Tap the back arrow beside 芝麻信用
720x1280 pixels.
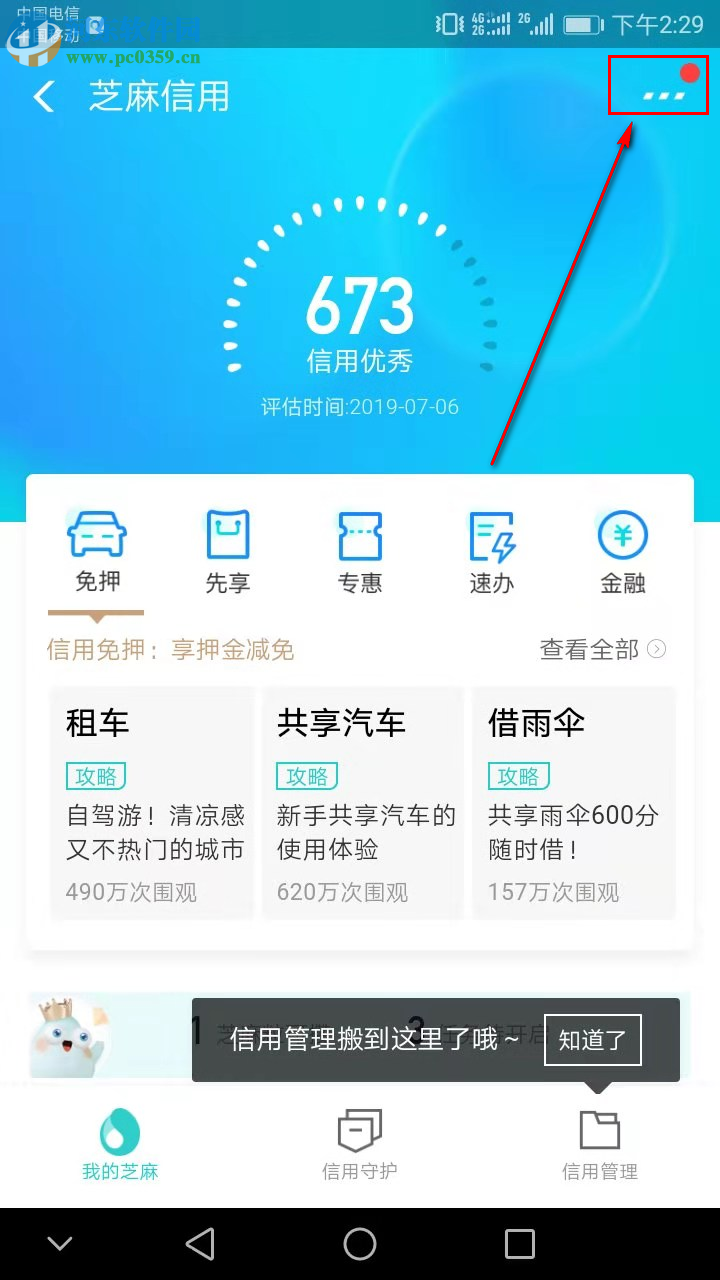click(x=44, y=95)
